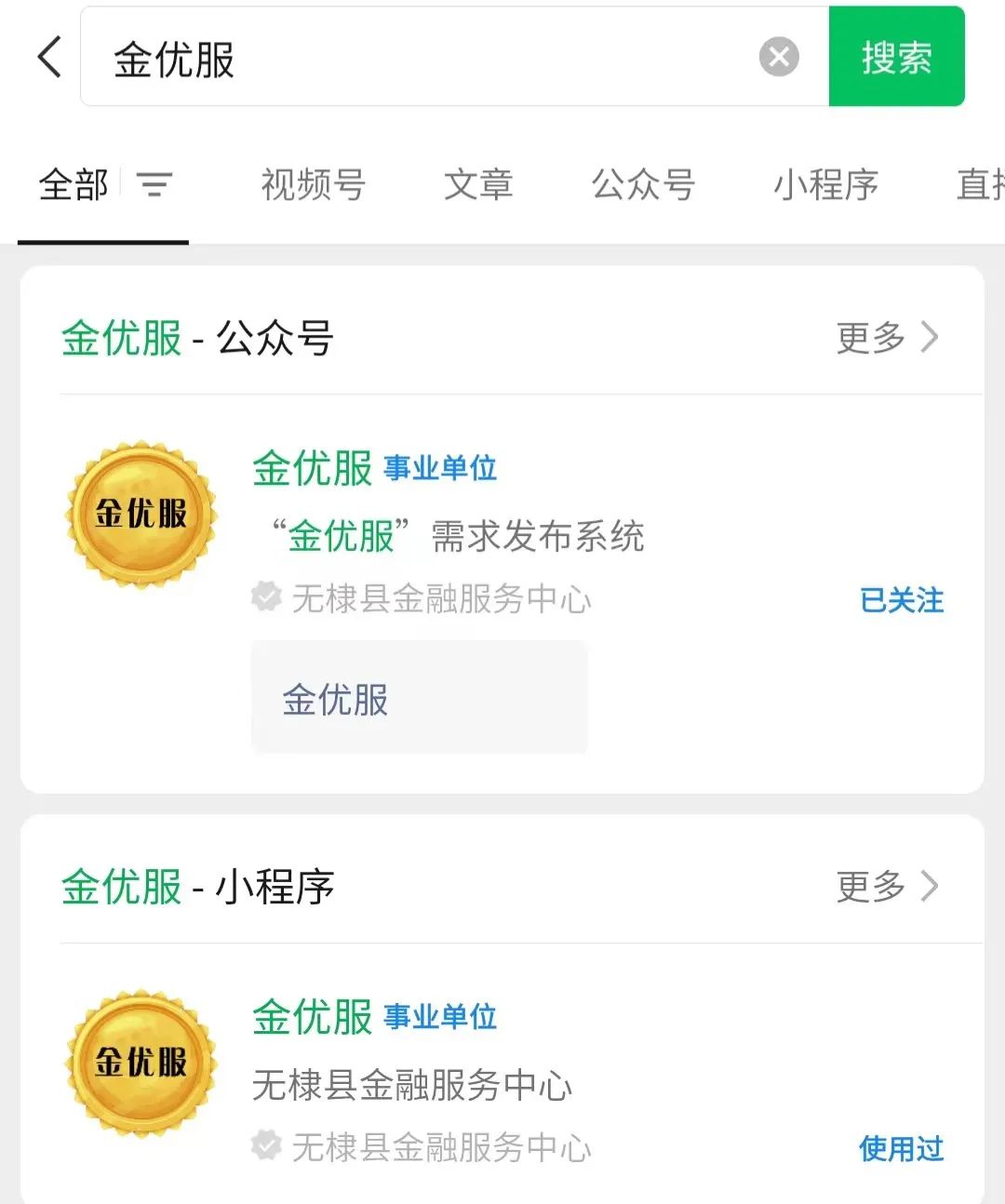This screenshot has height=1204, width=1005.
Task: Focus the search input field
Action: click(x=428, y=58)
